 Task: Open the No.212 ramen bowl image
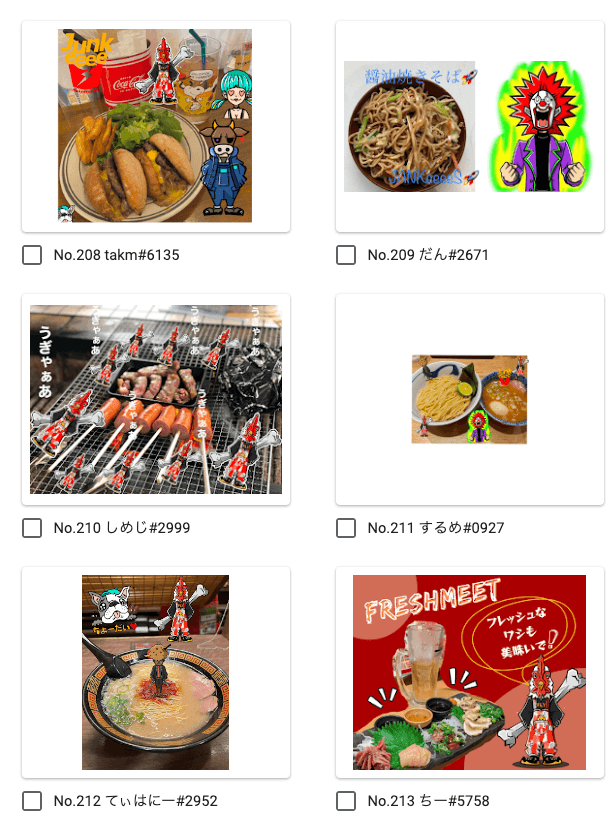click(x=155, y=672)
